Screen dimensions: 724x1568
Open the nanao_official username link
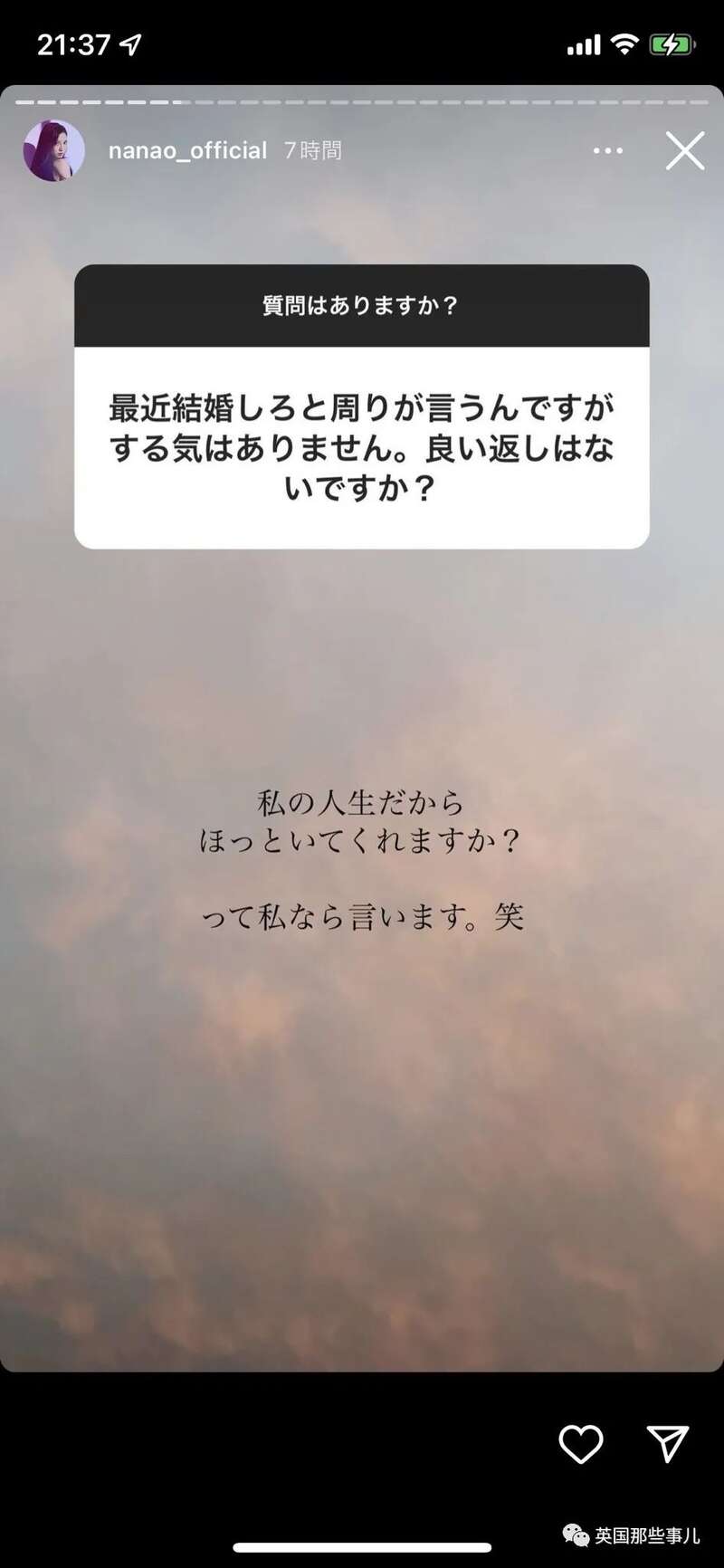tap(187, 150)
